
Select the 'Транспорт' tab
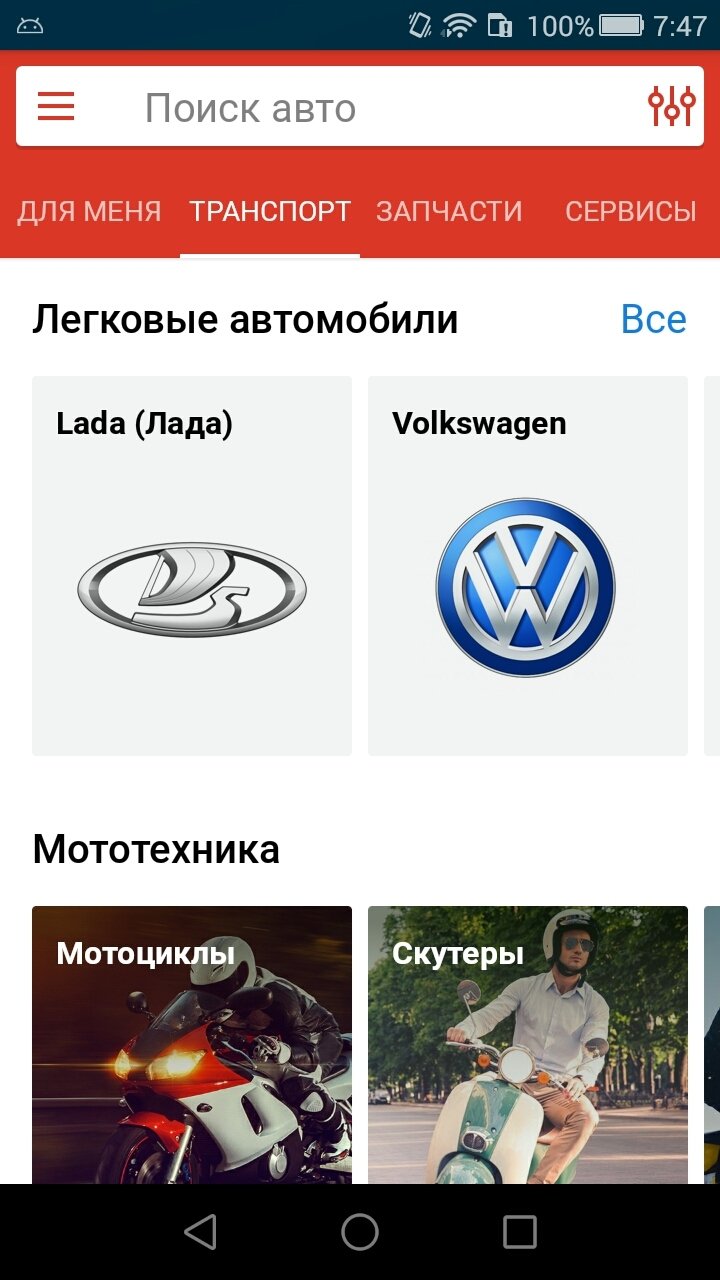(270, 212)
